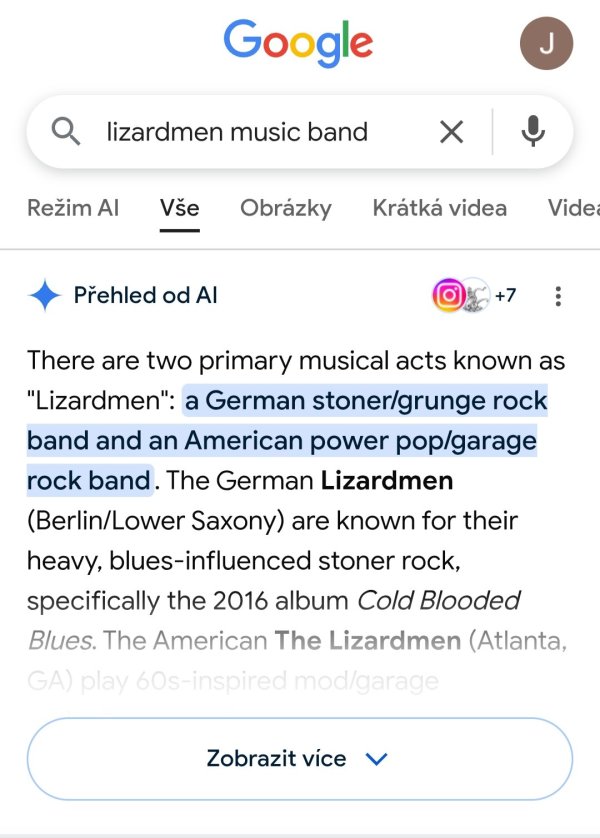Open the account profile avatar J
600x838 pixels.
point(546,43)
